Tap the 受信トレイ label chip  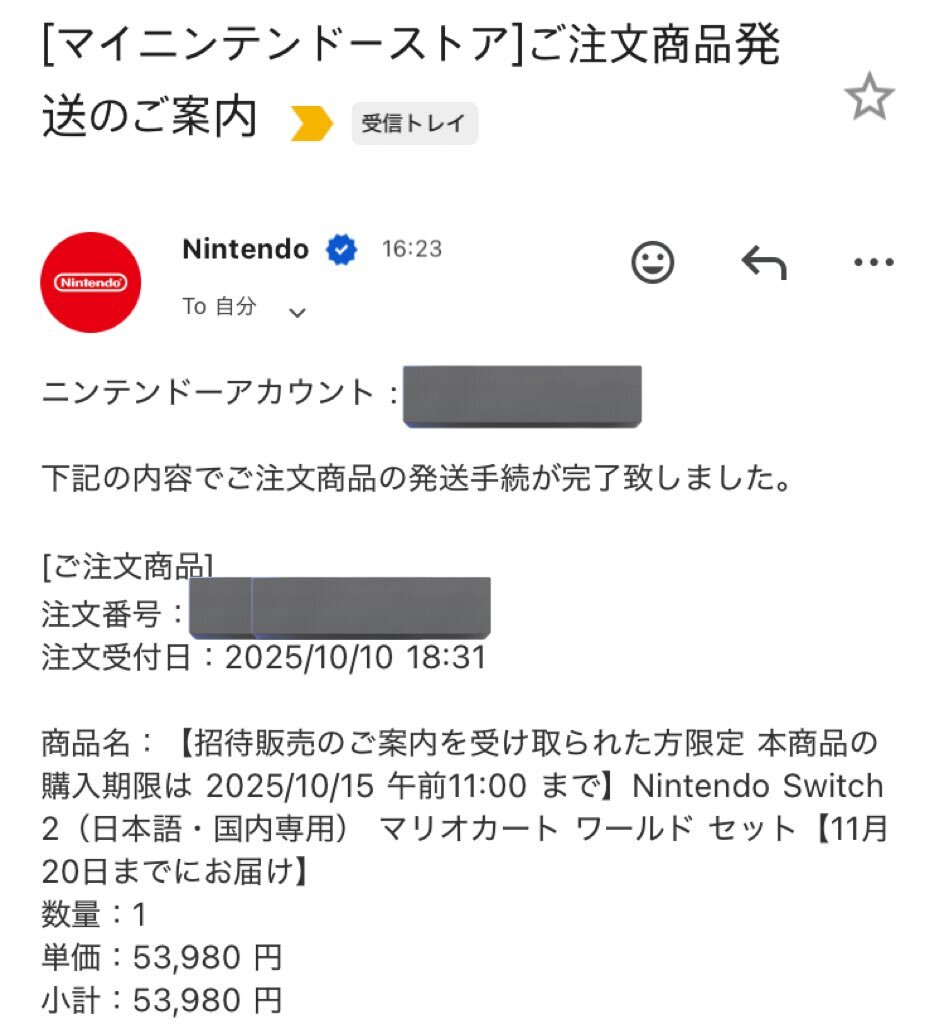pyautogui.click(x=414, y=124)
